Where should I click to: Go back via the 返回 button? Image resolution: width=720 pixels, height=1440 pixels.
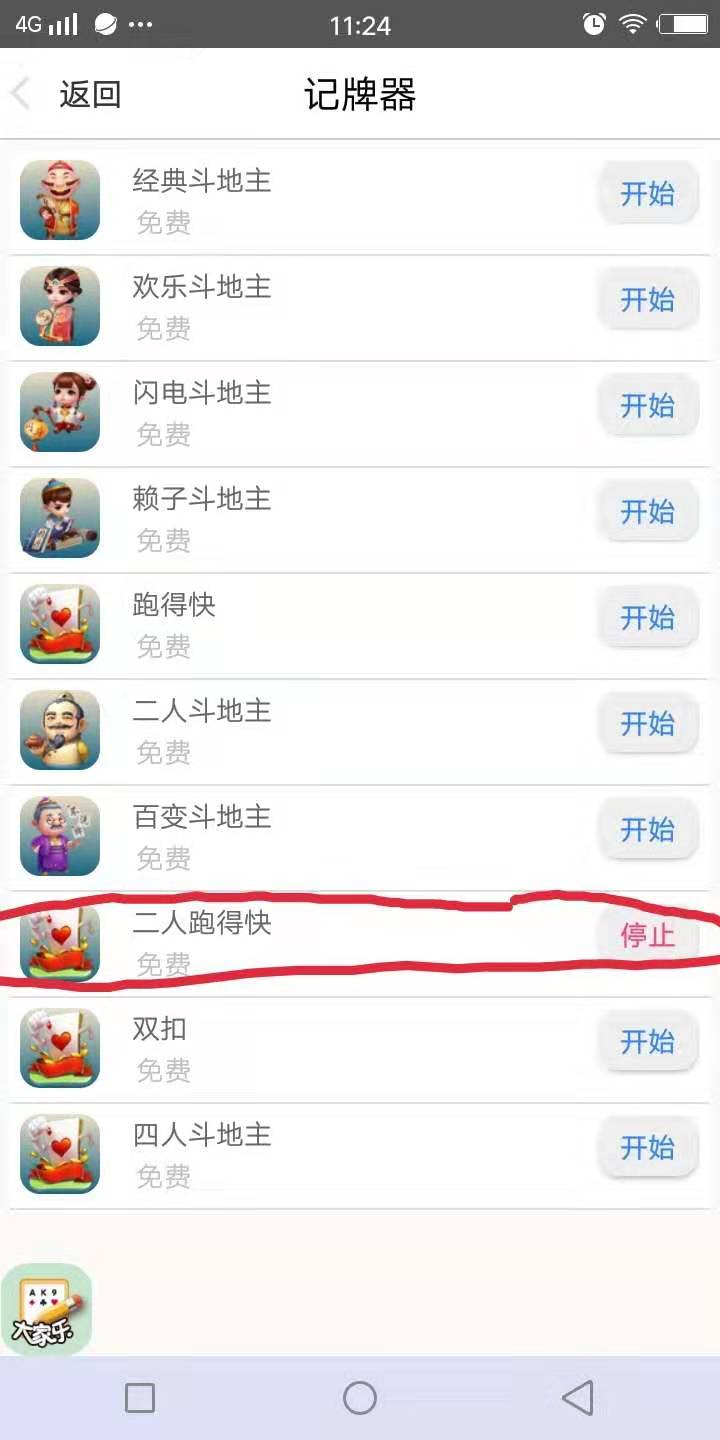(x=70, y=95)
